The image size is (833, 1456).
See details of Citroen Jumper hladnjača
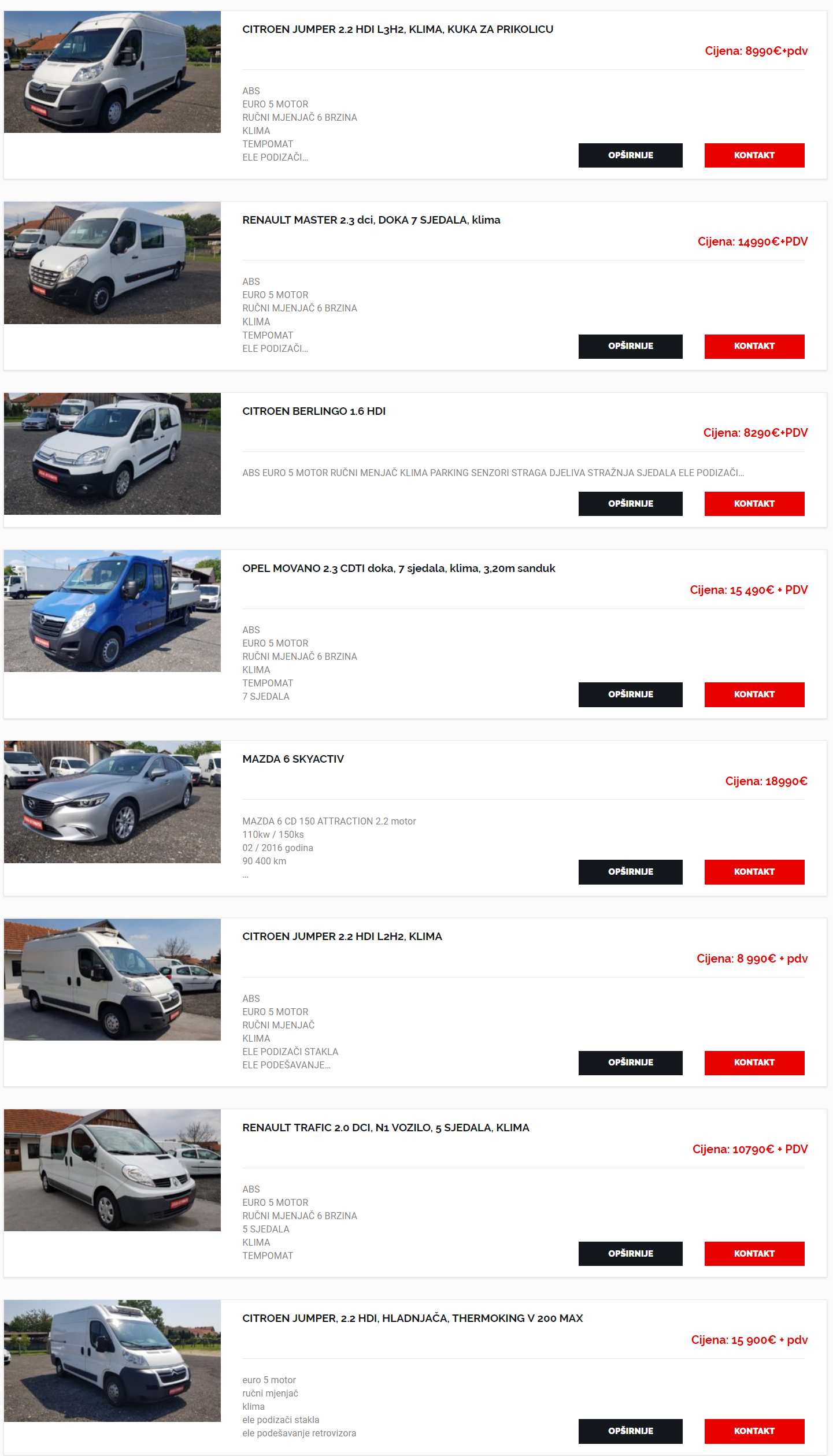(630, 1431)
